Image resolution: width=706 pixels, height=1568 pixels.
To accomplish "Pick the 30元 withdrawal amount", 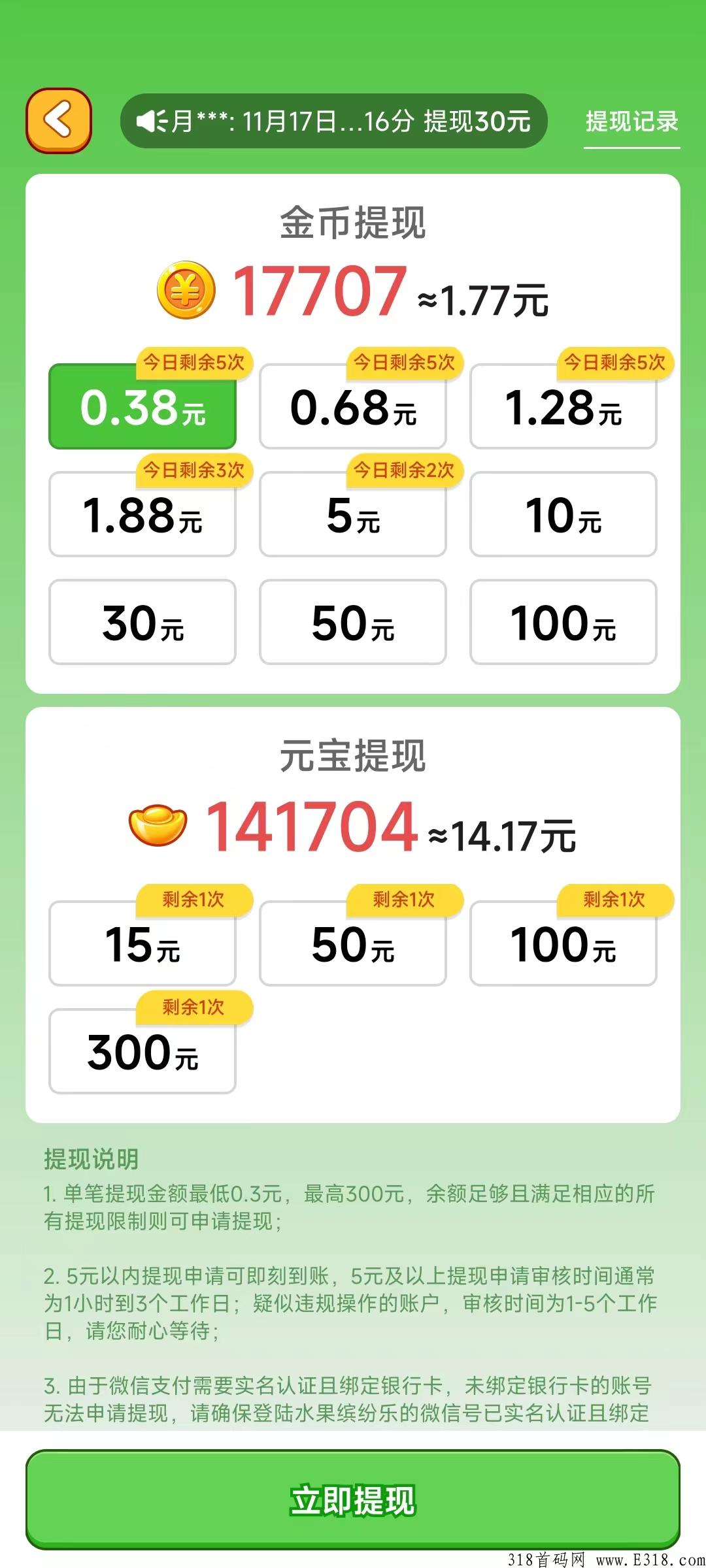I will [x=143, y=622].
